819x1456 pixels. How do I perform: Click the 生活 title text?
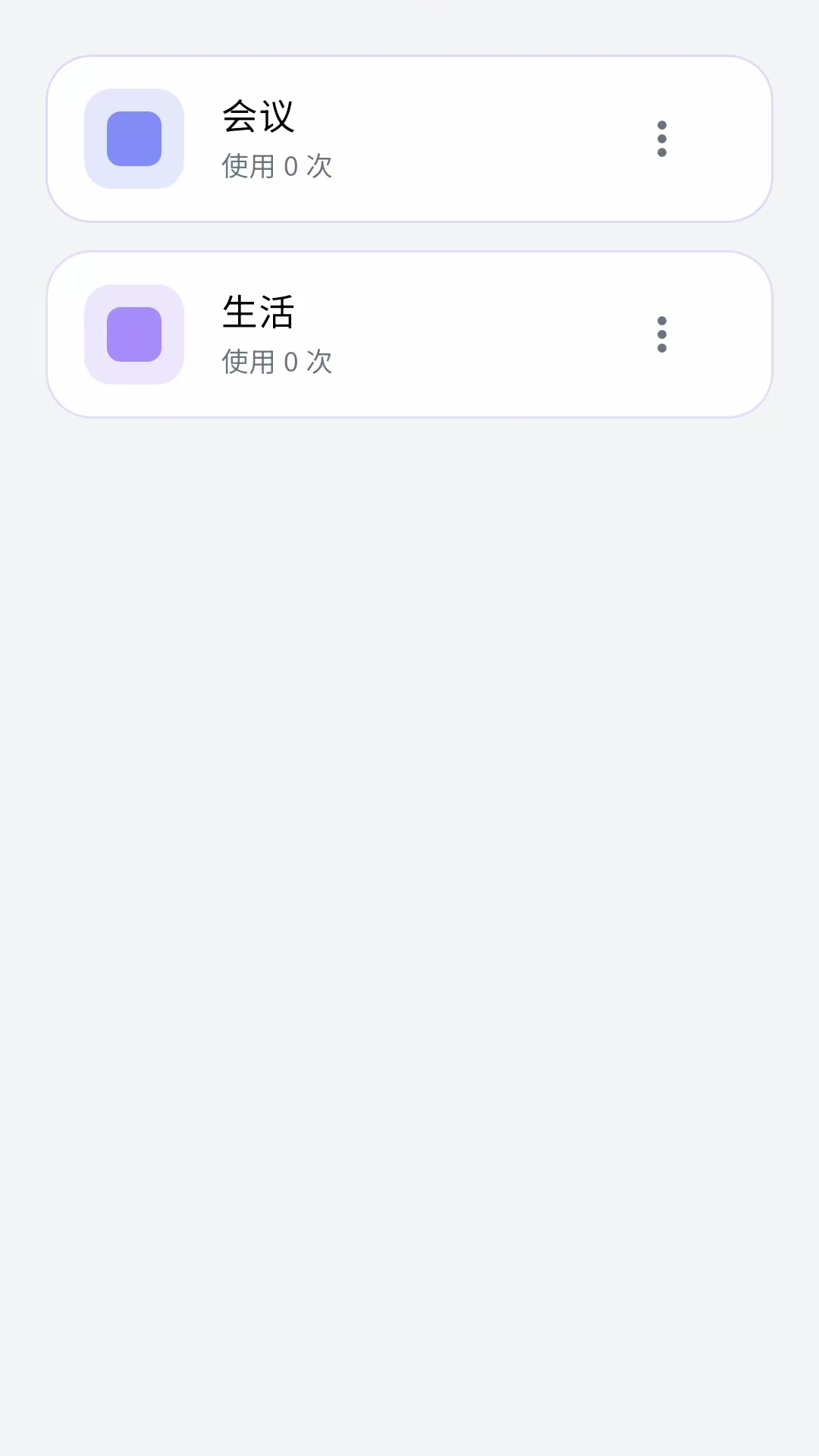click(x=258, y=312)
